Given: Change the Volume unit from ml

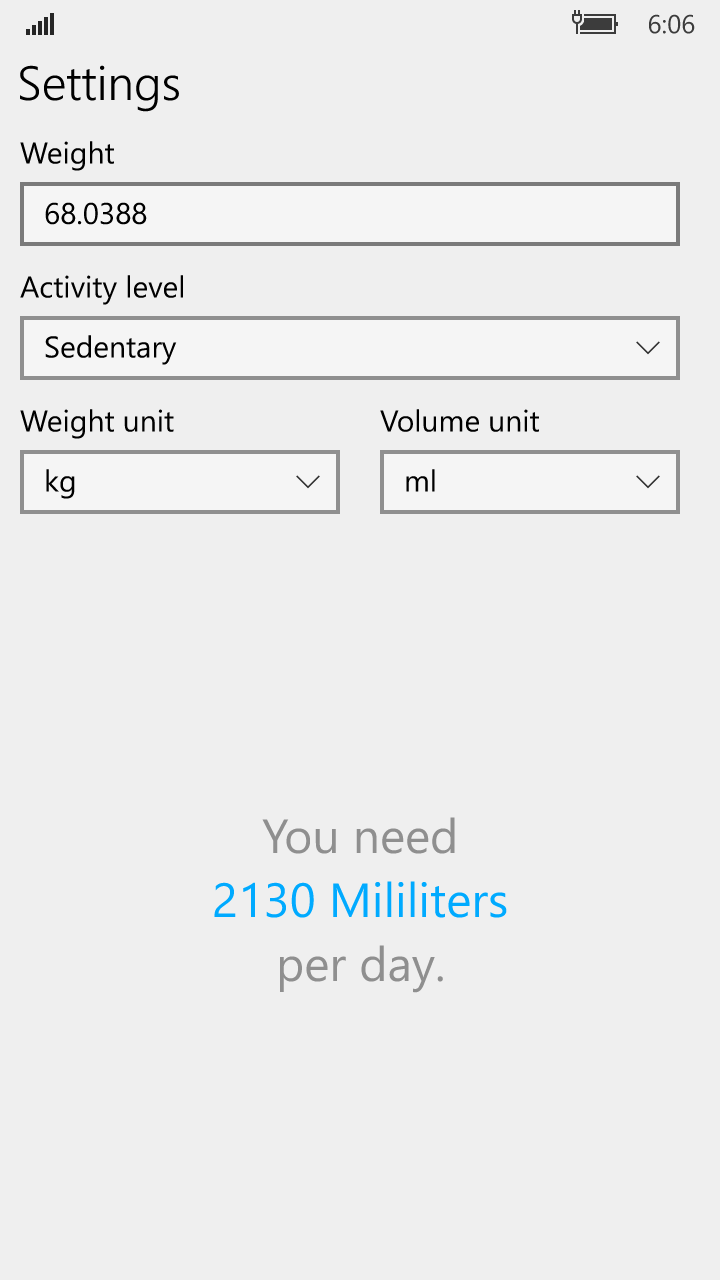Looking at the screenshot, I should click(x=529, y=482).
